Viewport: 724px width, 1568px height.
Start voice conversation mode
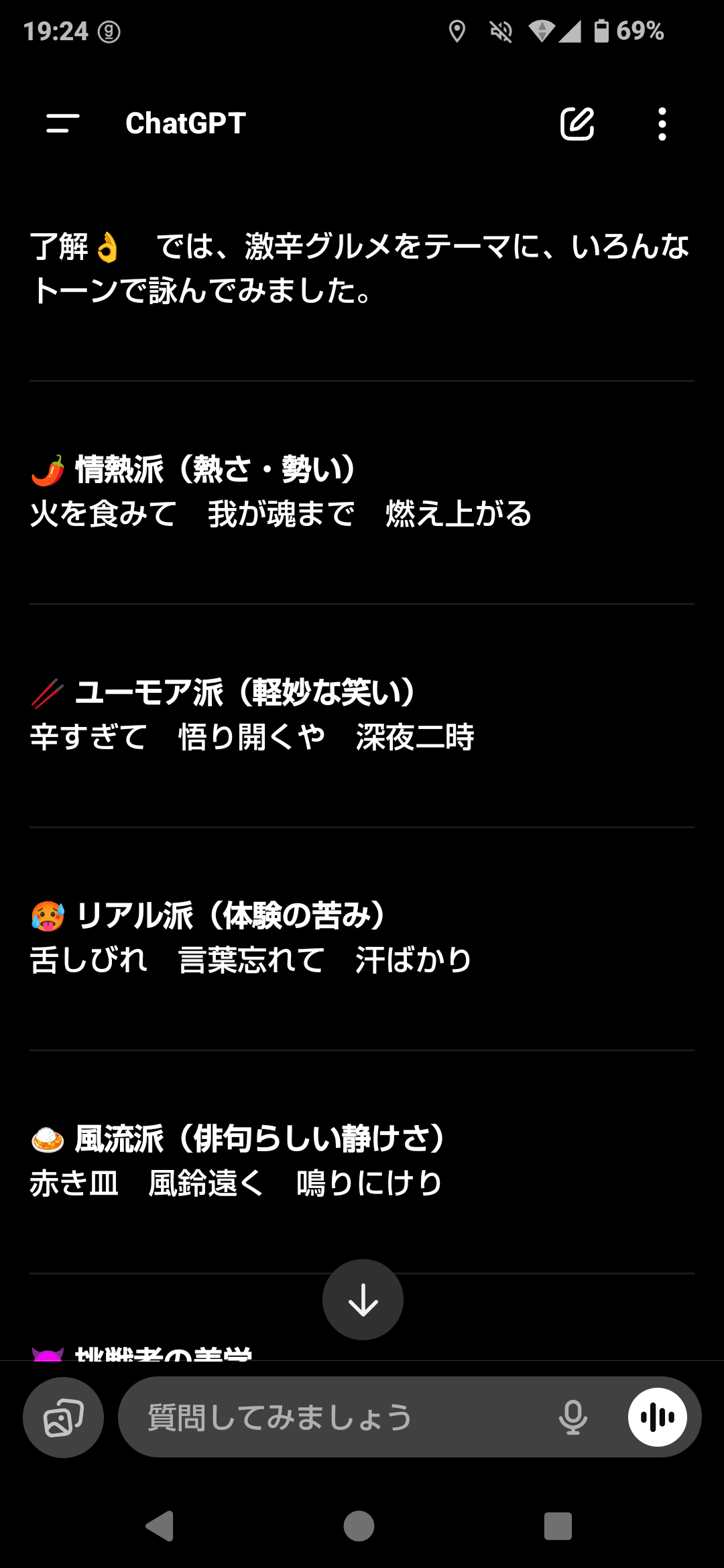[x=657, y=1417]
